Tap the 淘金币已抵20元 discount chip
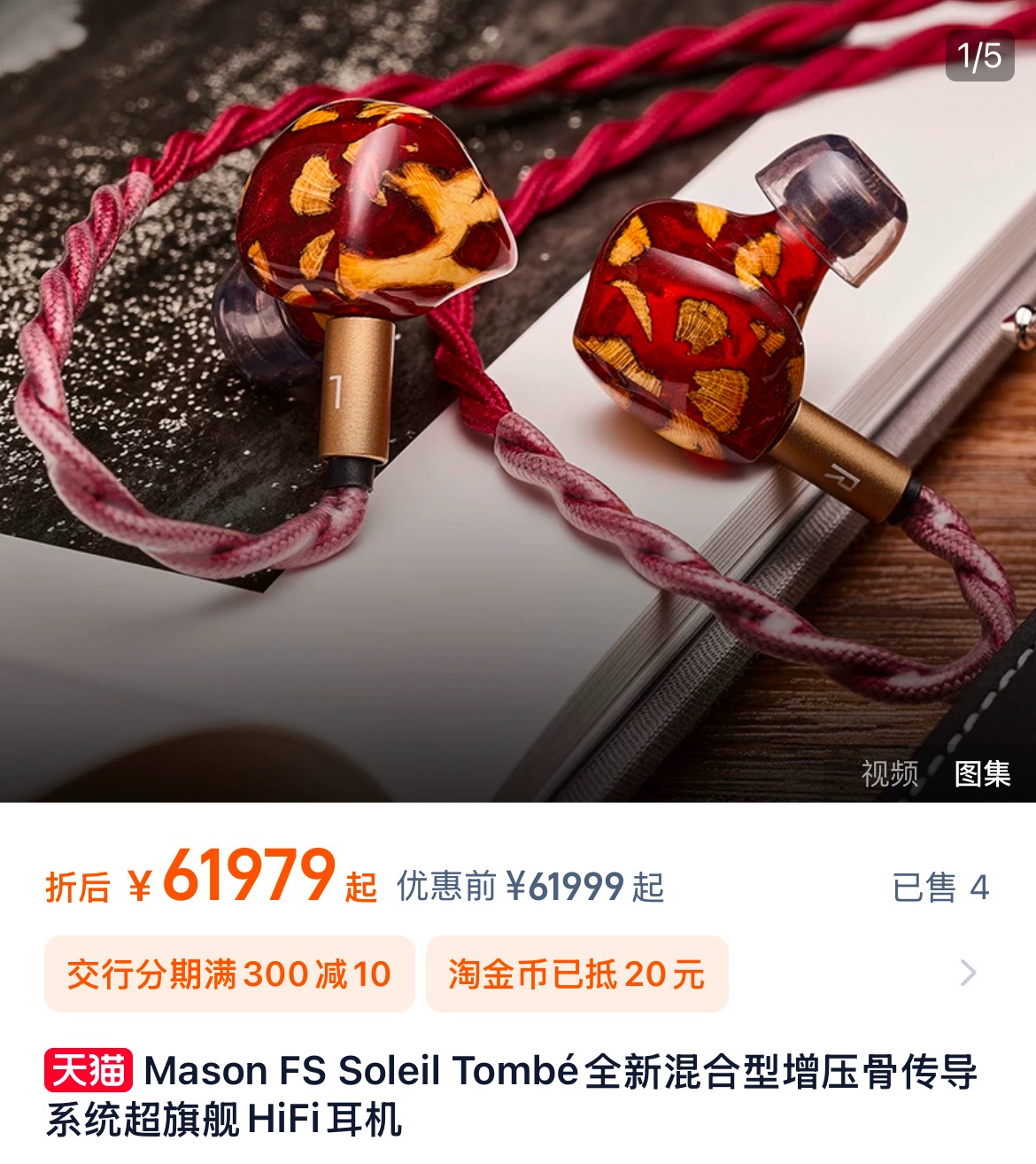This screenshot has height=1164, width=1036. 576,974
